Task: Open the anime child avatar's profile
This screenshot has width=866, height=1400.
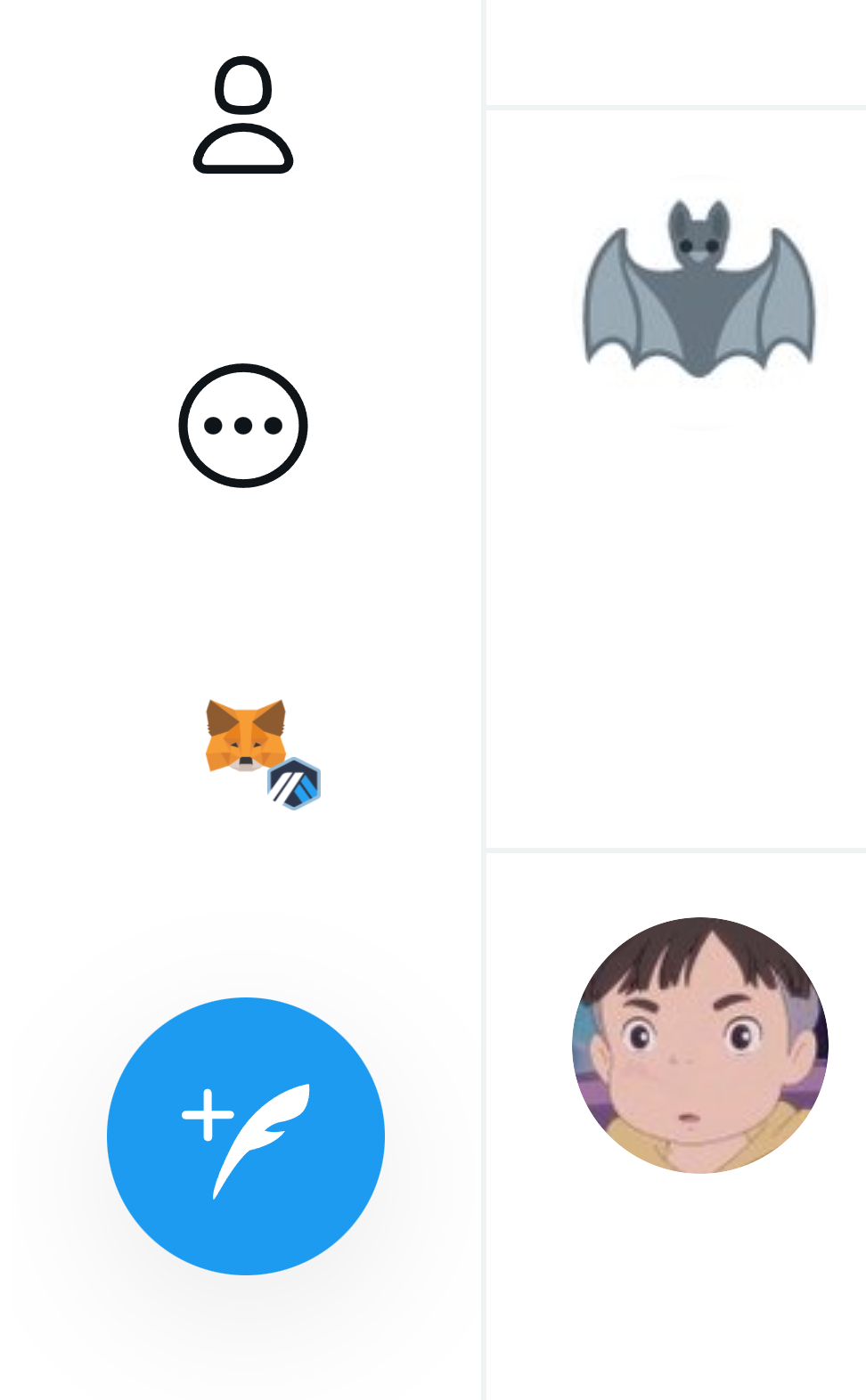Action: pos(699,1046)
